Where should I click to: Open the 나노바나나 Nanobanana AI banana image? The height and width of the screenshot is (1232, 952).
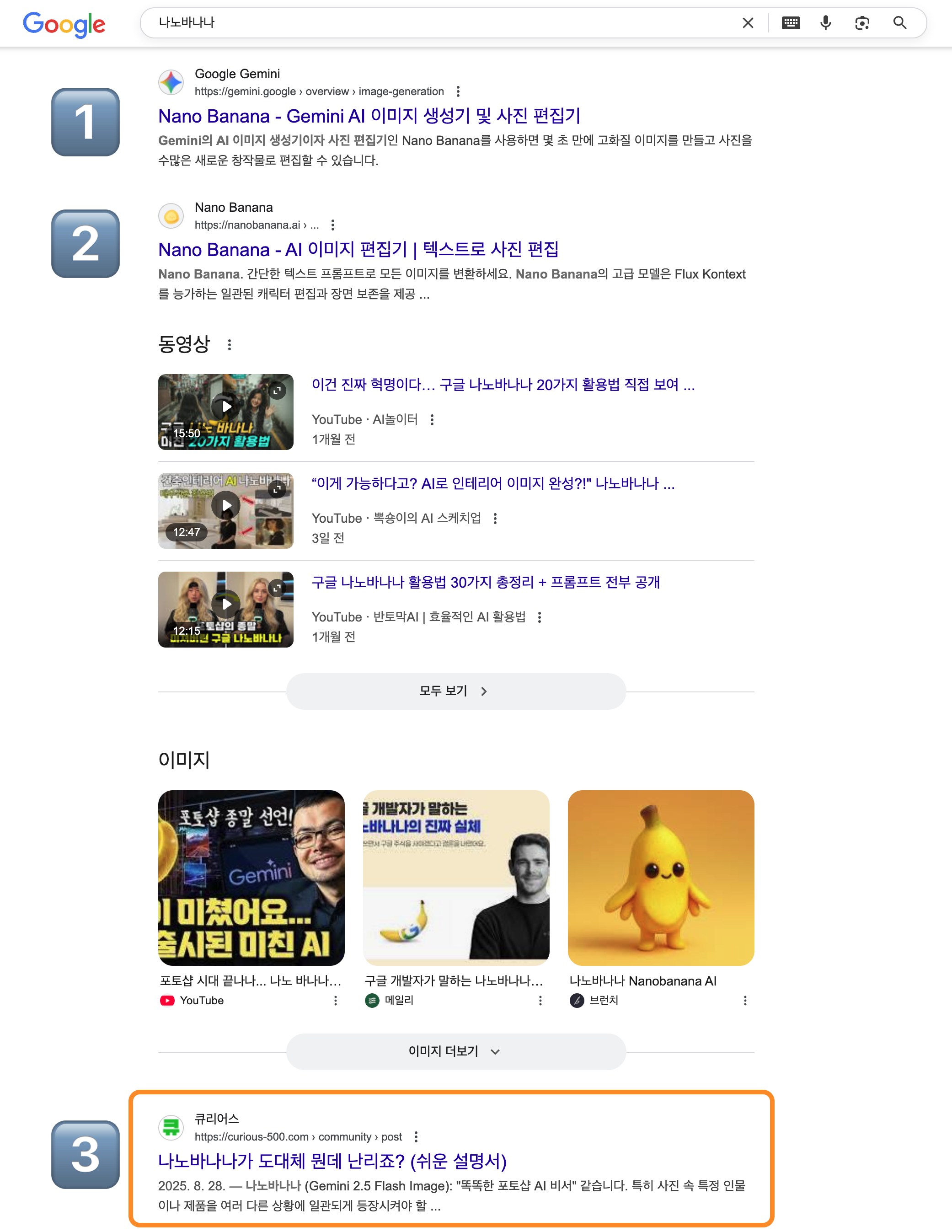[661, 878]
